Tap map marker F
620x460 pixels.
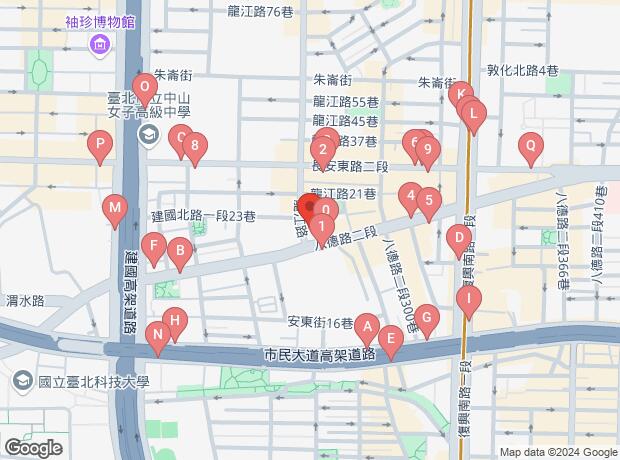pyautogui.click(x=153, y=244)
